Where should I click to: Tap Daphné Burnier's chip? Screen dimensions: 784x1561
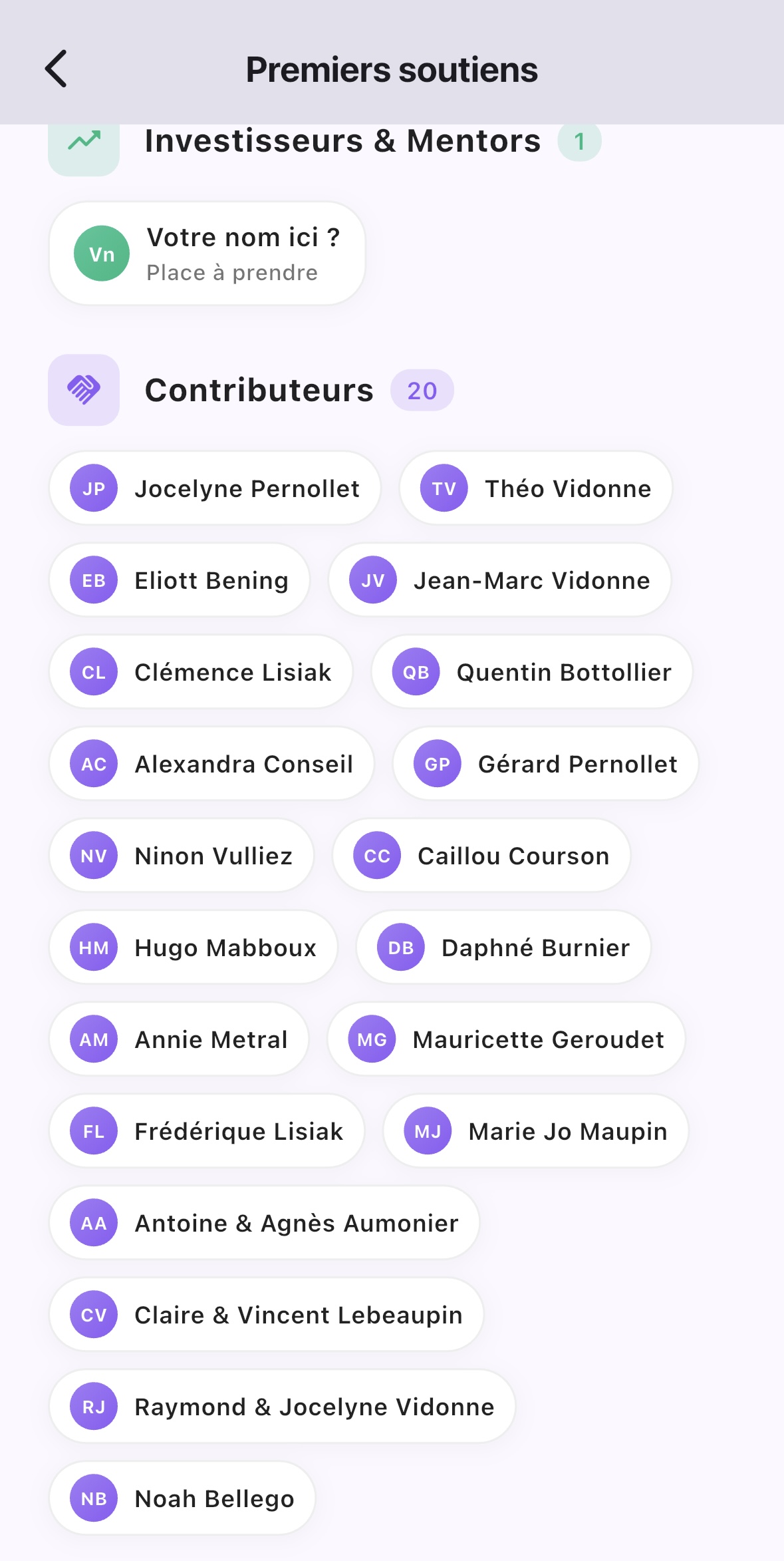coord(503,948)
